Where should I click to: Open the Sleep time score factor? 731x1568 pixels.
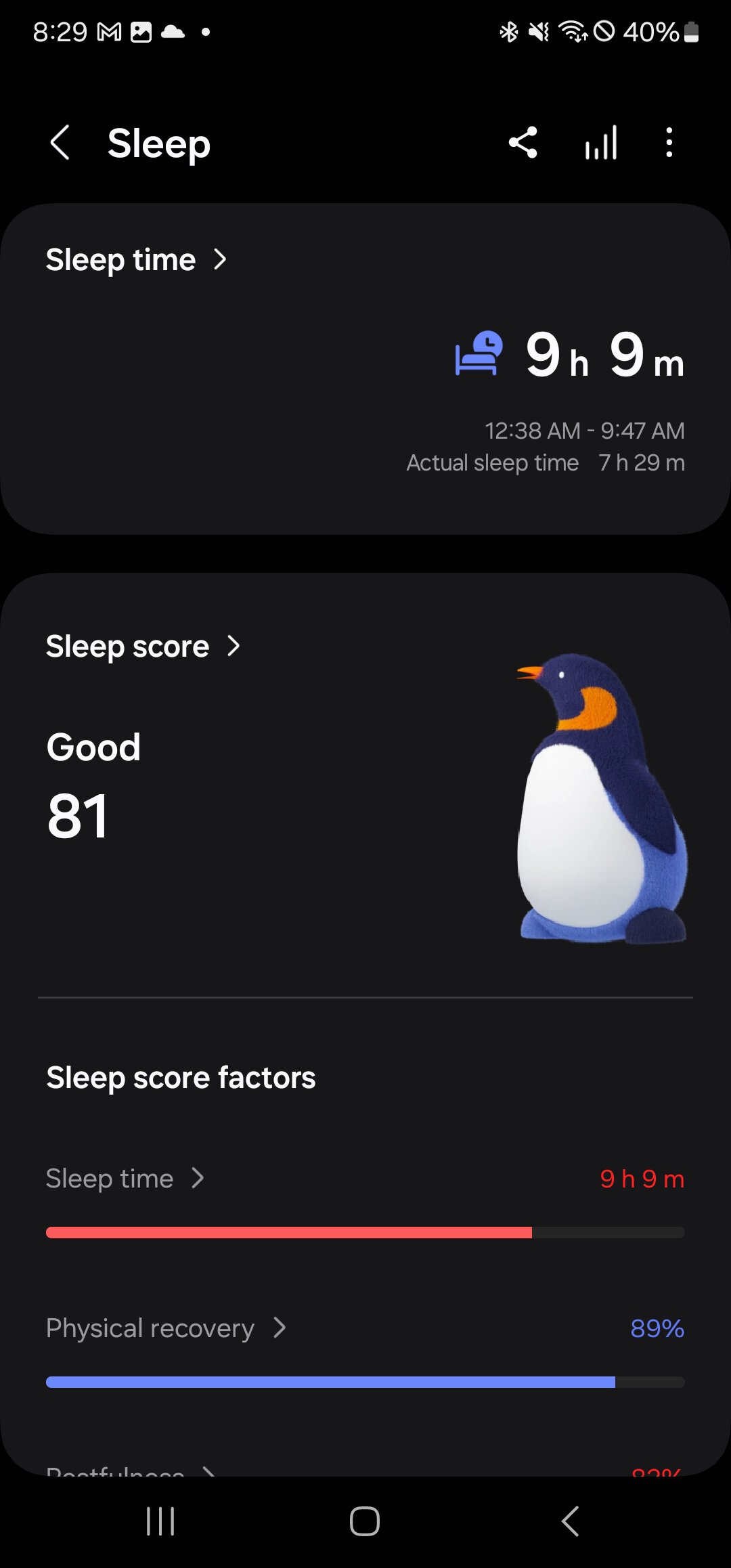[x=125, y=1179]
